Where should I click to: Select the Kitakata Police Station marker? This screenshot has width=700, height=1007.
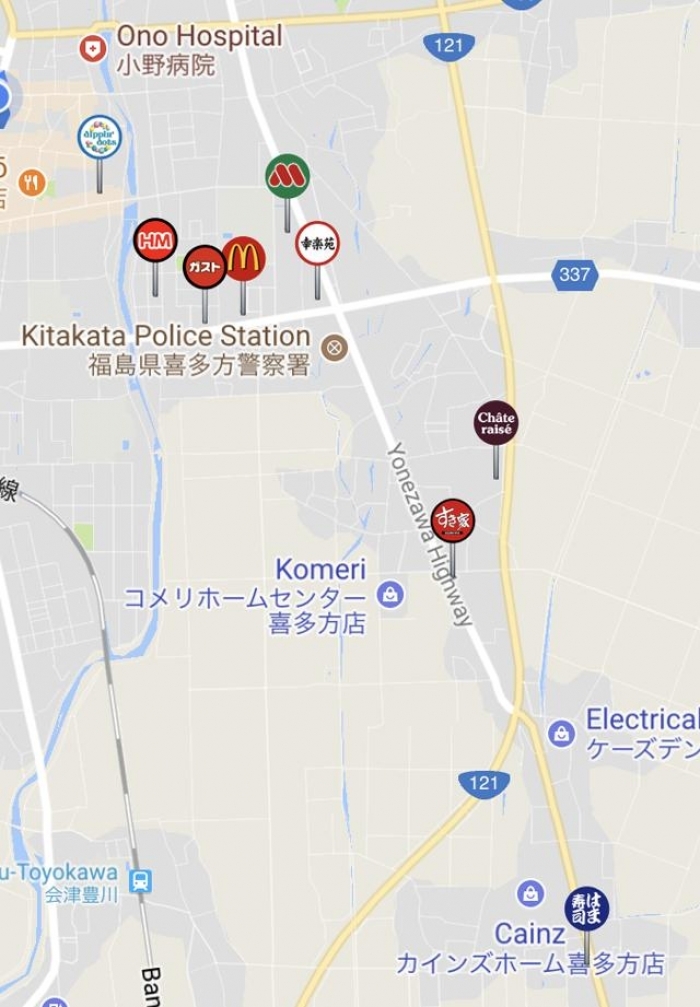pyautogui.click(x=334, y=347)
